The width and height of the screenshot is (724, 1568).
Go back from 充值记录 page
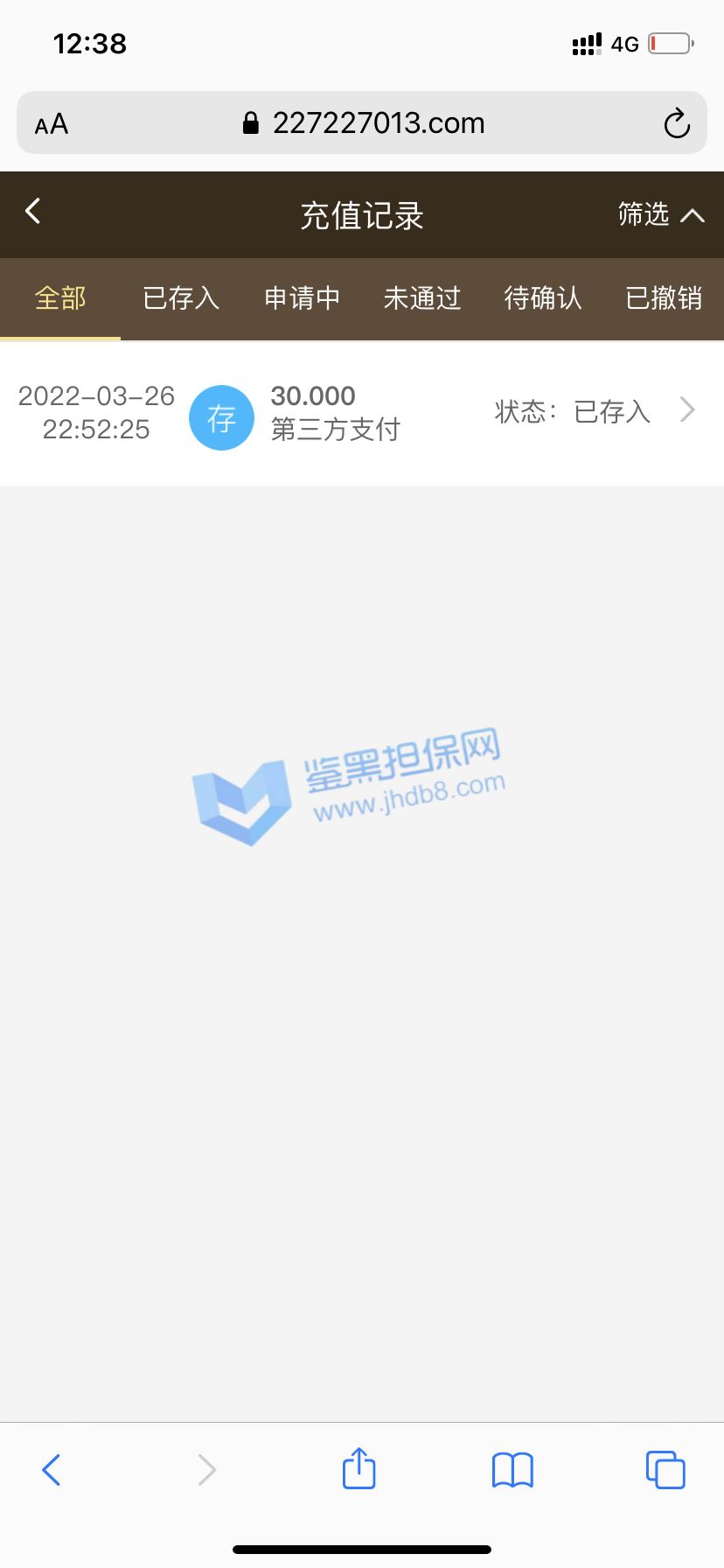[x=33, y=211]
